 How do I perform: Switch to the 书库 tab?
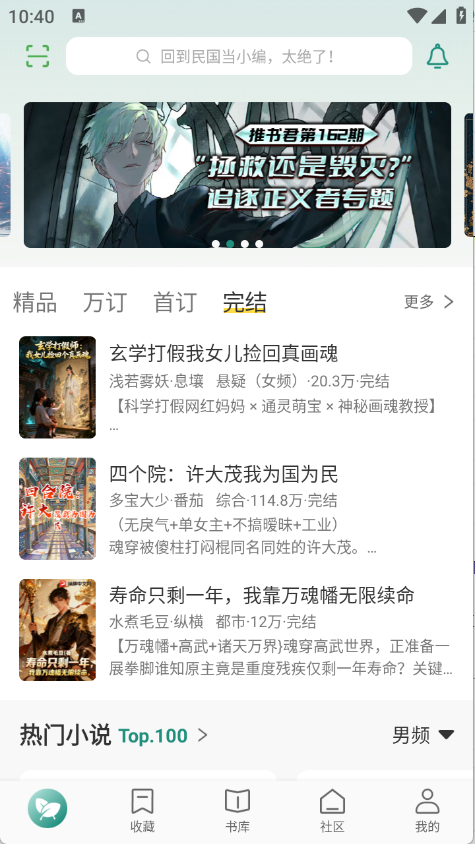[x=237, y=811]
